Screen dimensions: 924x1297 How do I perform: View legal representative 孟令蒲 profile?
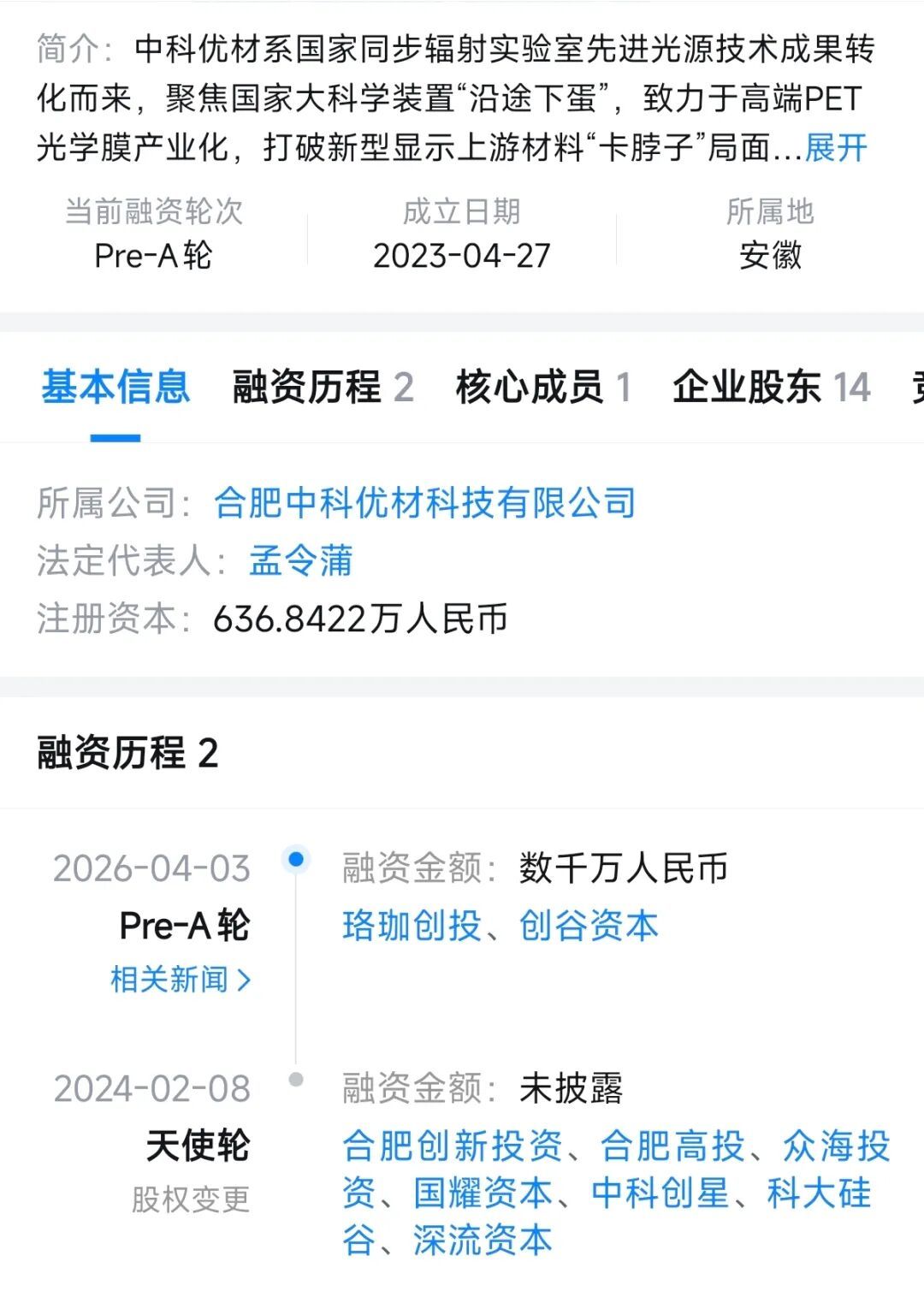299,563
